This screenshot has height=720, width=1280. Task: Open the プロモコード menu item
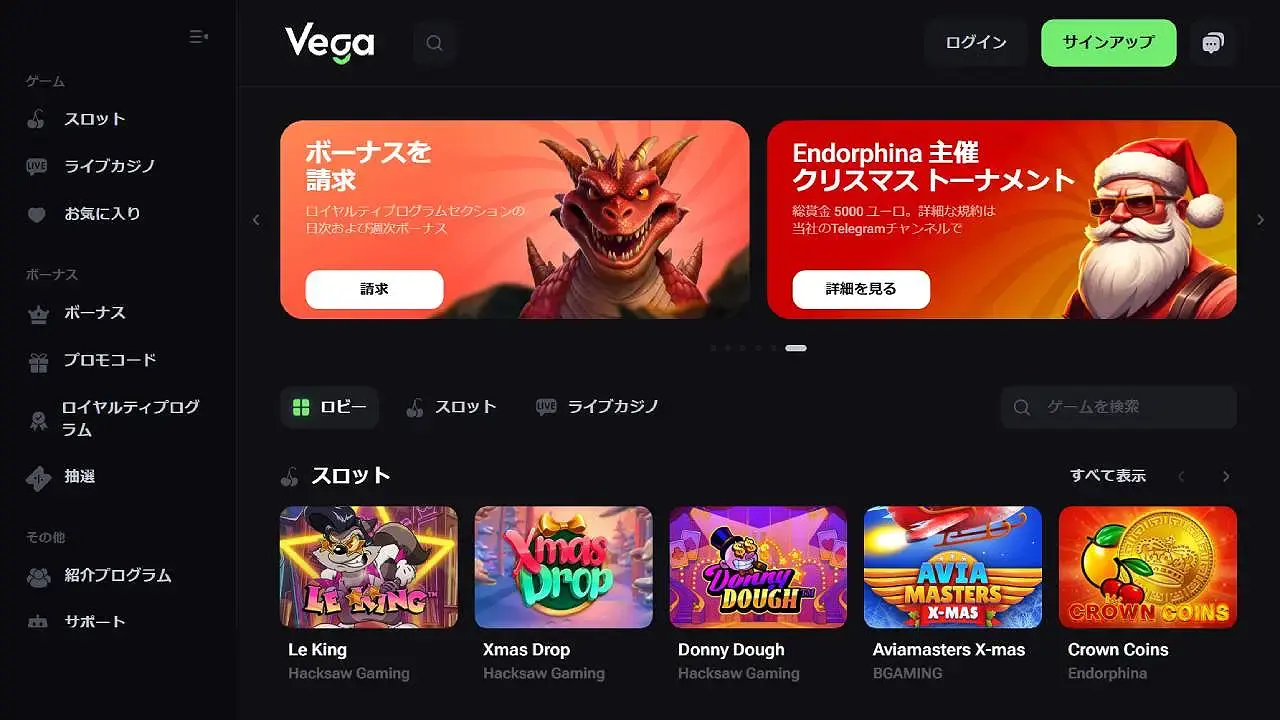(110, 360)
